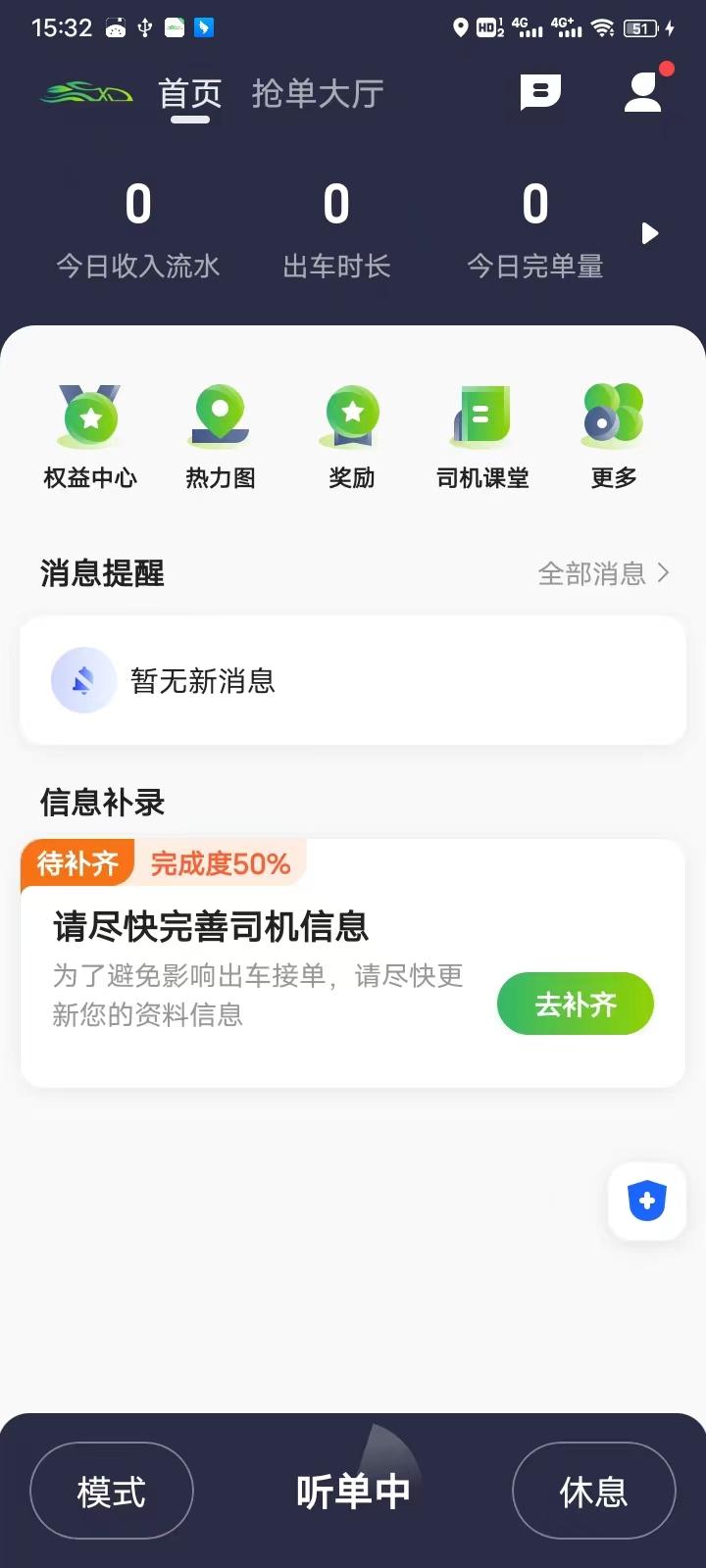
Task: Tap the floating shield safety icon
Action: (x=646, y=1201)
